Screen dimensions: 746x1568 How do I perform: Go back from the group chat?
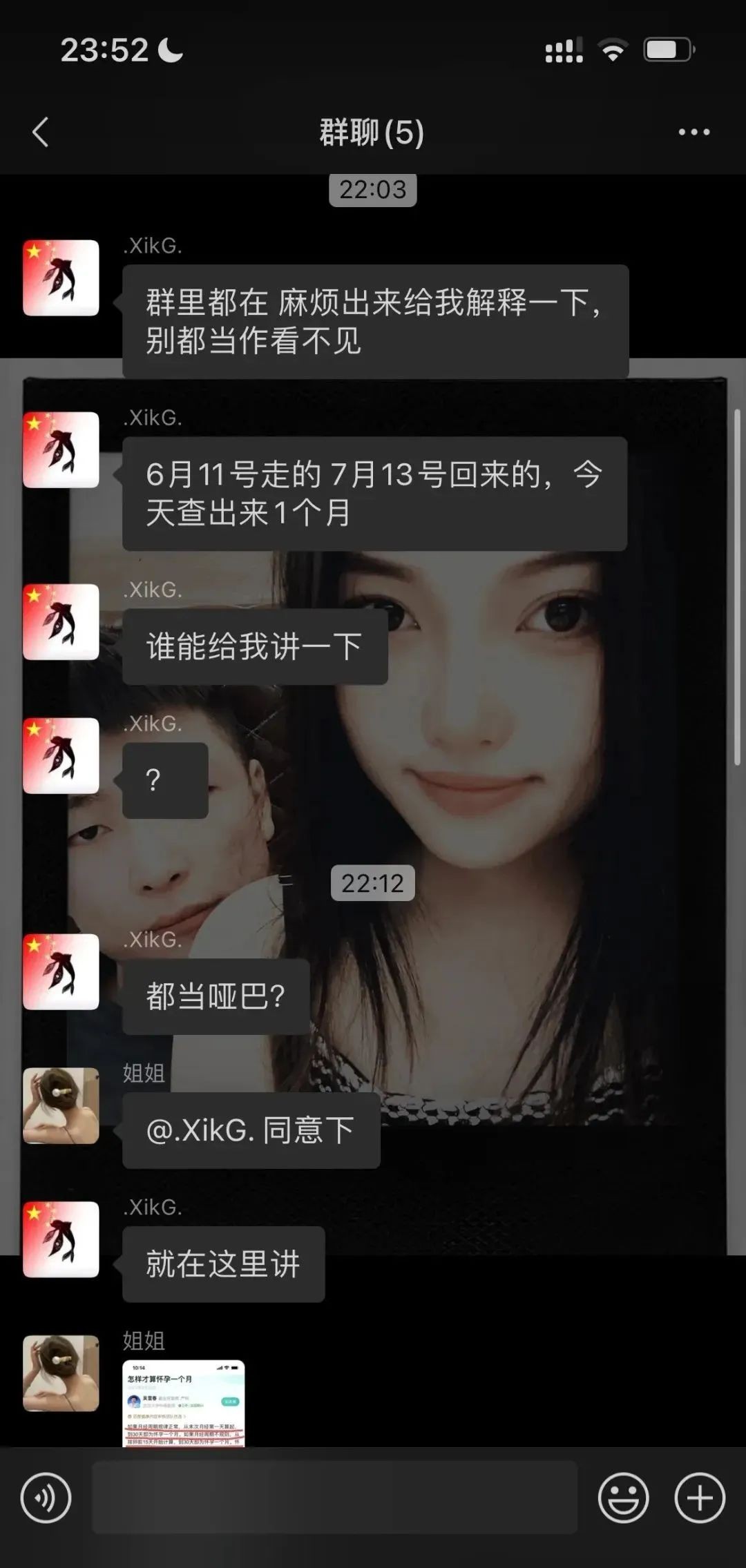pos(41,132)
